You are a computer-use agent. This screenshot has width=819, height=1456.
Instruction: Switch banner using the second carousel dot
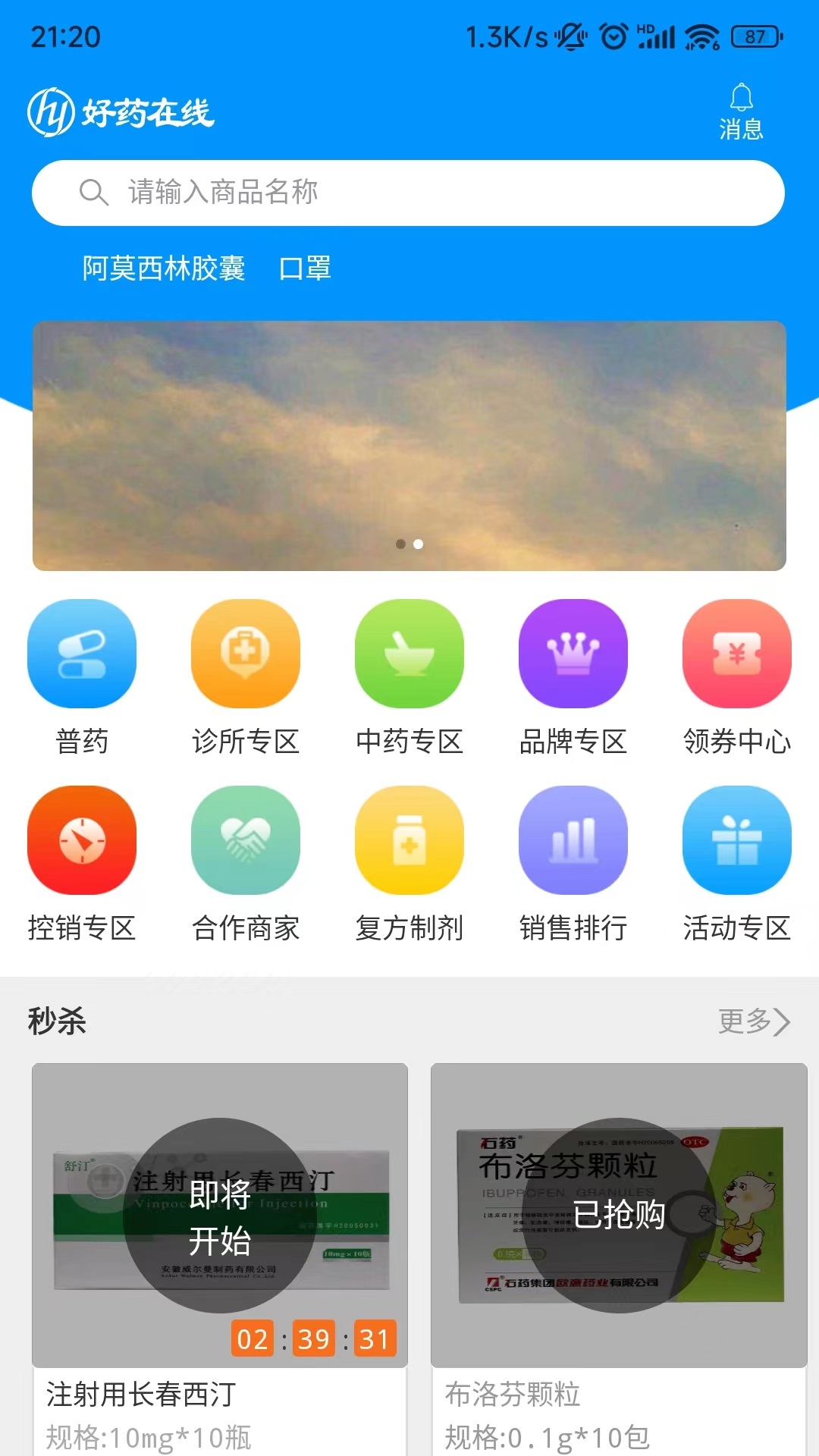[x=416, y=543]
